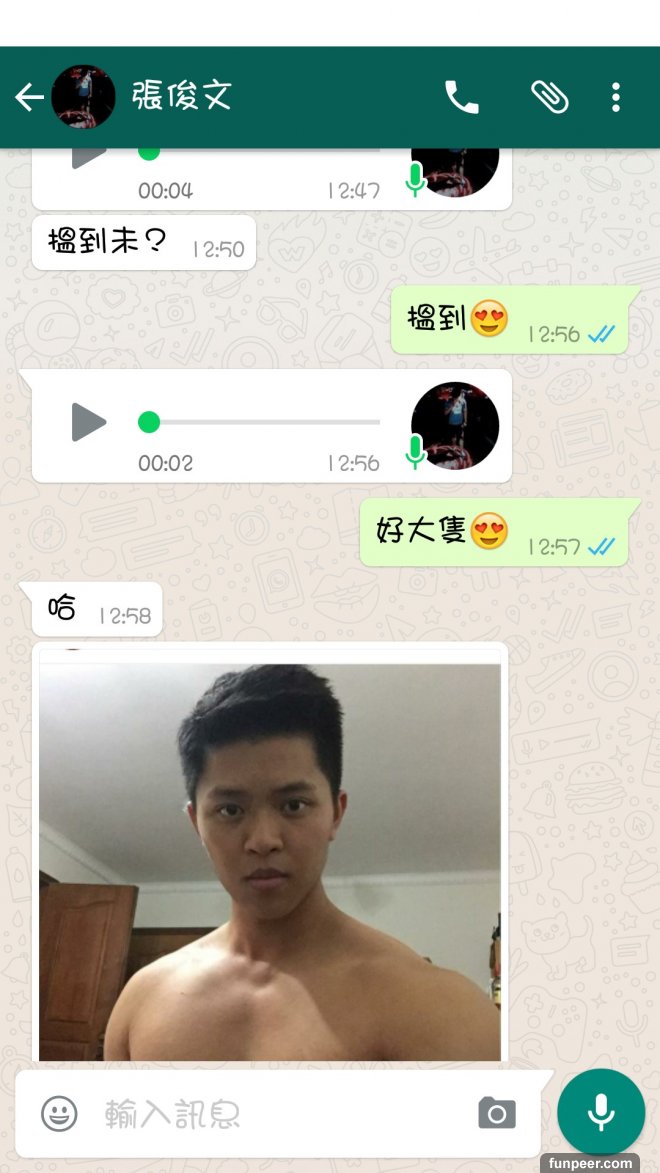Tap the green microphone record button
Screen dimensions: 660x1173
(600, 1112)
